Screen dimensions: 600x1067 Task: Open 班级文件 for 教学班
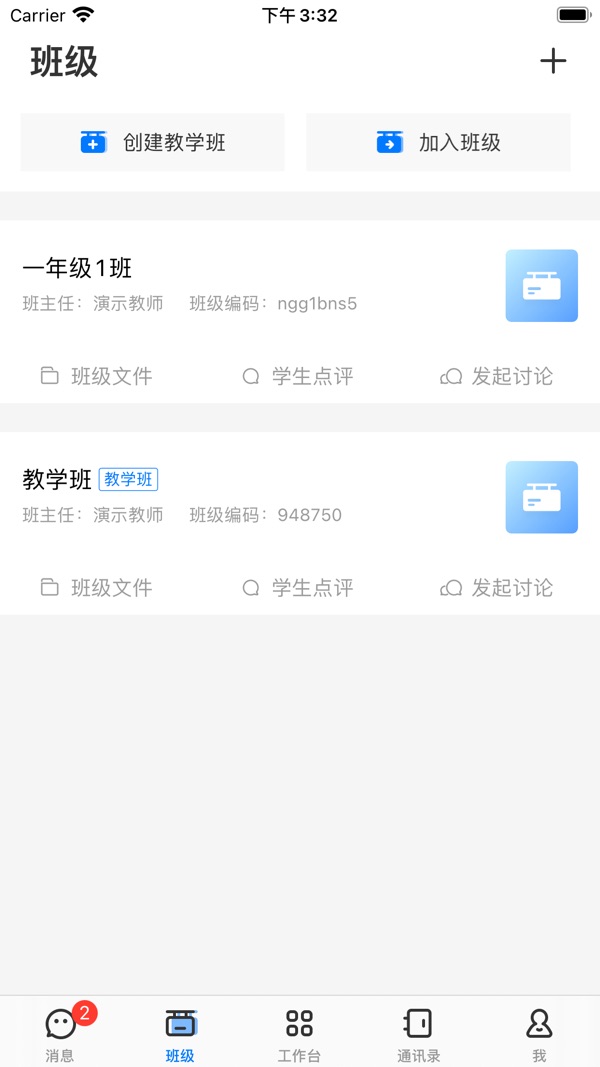pyautogui.click(x=97, y=587)
